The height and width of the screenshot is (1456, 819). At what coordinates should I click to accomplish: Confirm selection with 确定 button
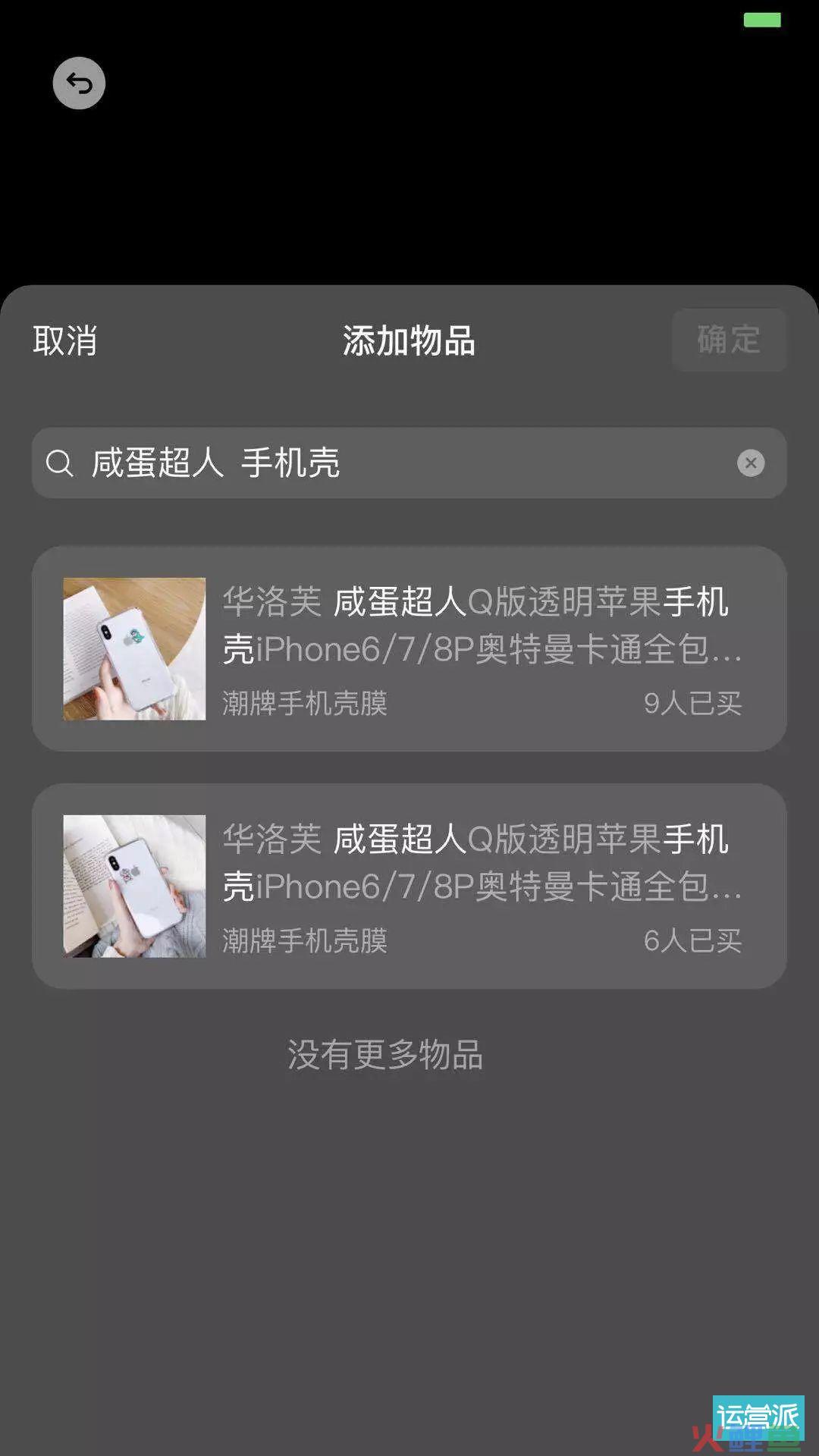tap(729, 340)
